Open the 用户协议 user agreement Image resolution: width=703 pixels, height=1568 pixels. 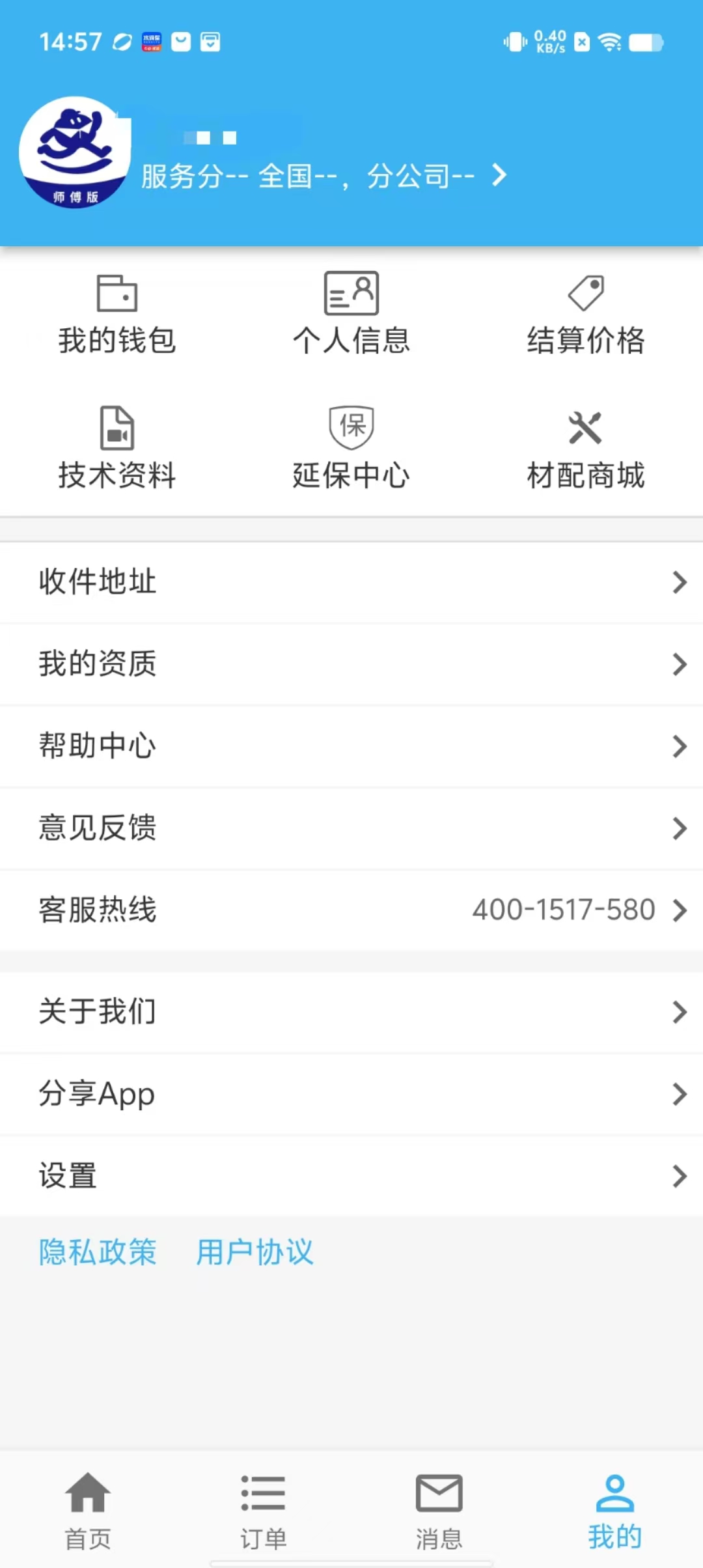[x=255, y=1252]
